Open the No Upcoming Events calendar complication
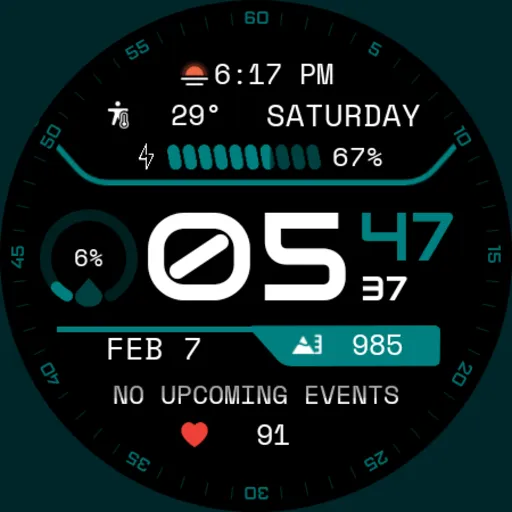The image size is (512, 512). pos(256,395)
